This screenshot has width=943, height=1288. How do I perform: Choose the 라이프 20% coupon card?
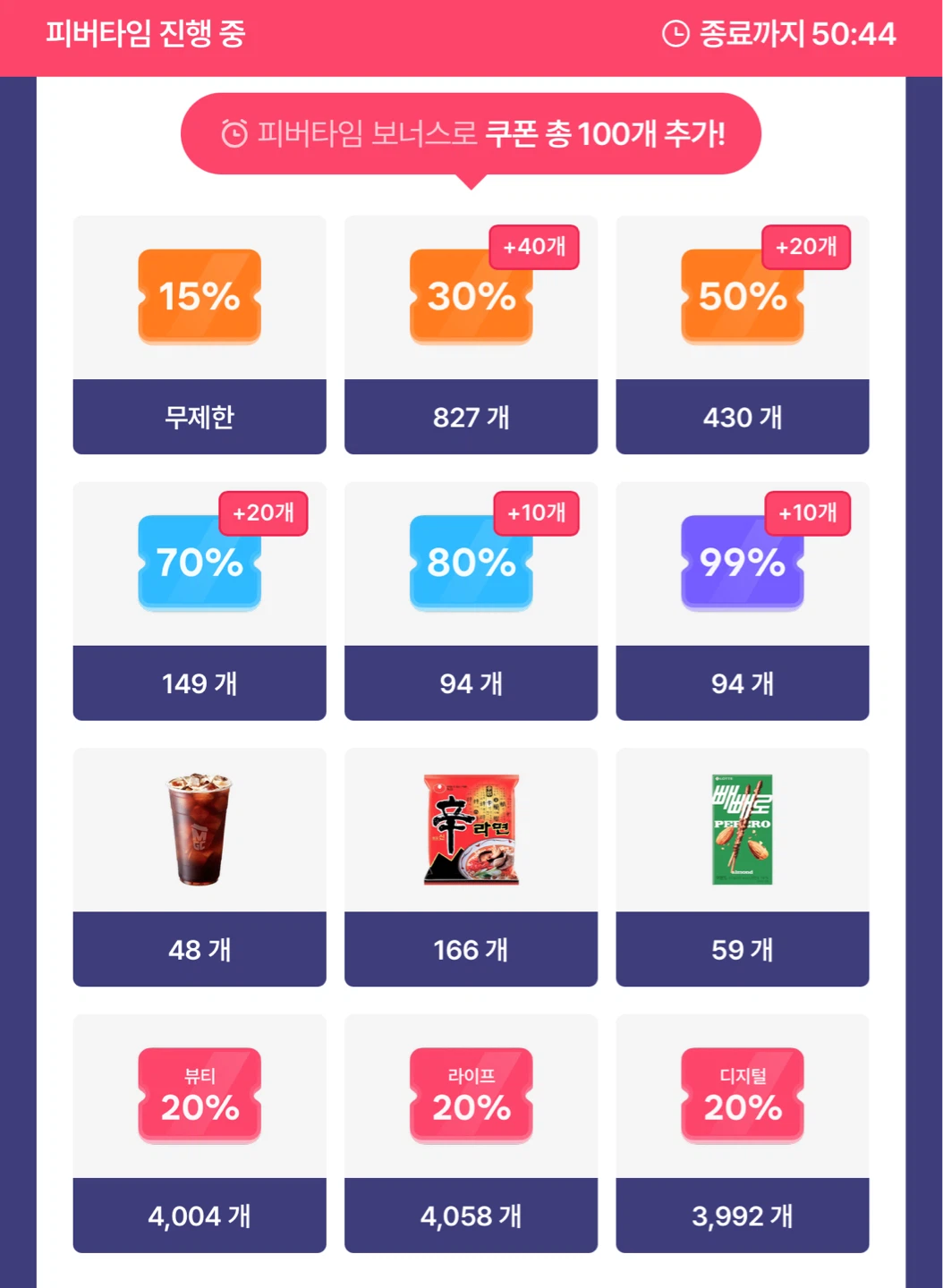pyautogui.click(x=471, y=1133)
